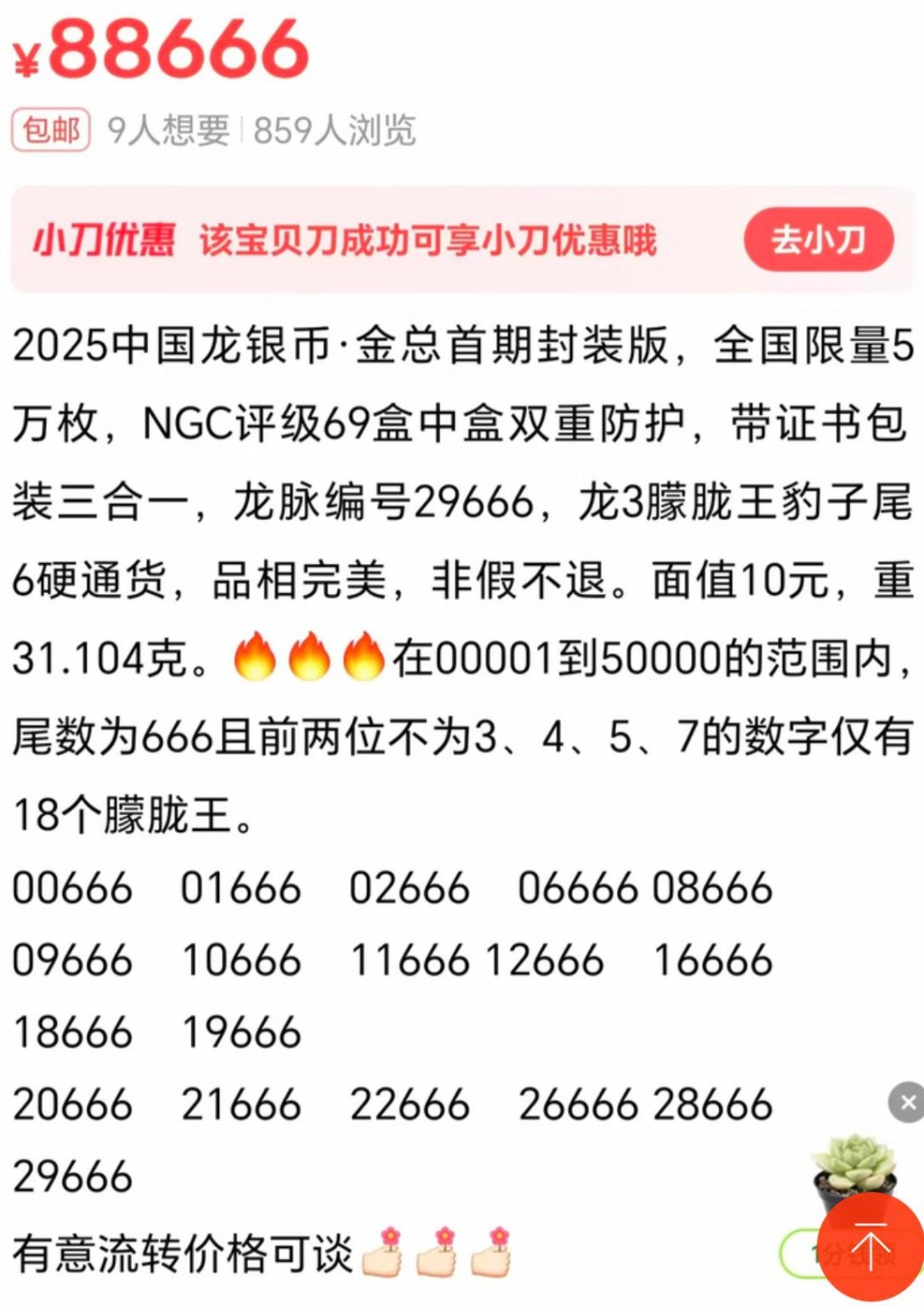The height and width of the screenshot is (1306, 924).
Task: Select the 小刀优惠 promotion banner
Action: [105, 240]
